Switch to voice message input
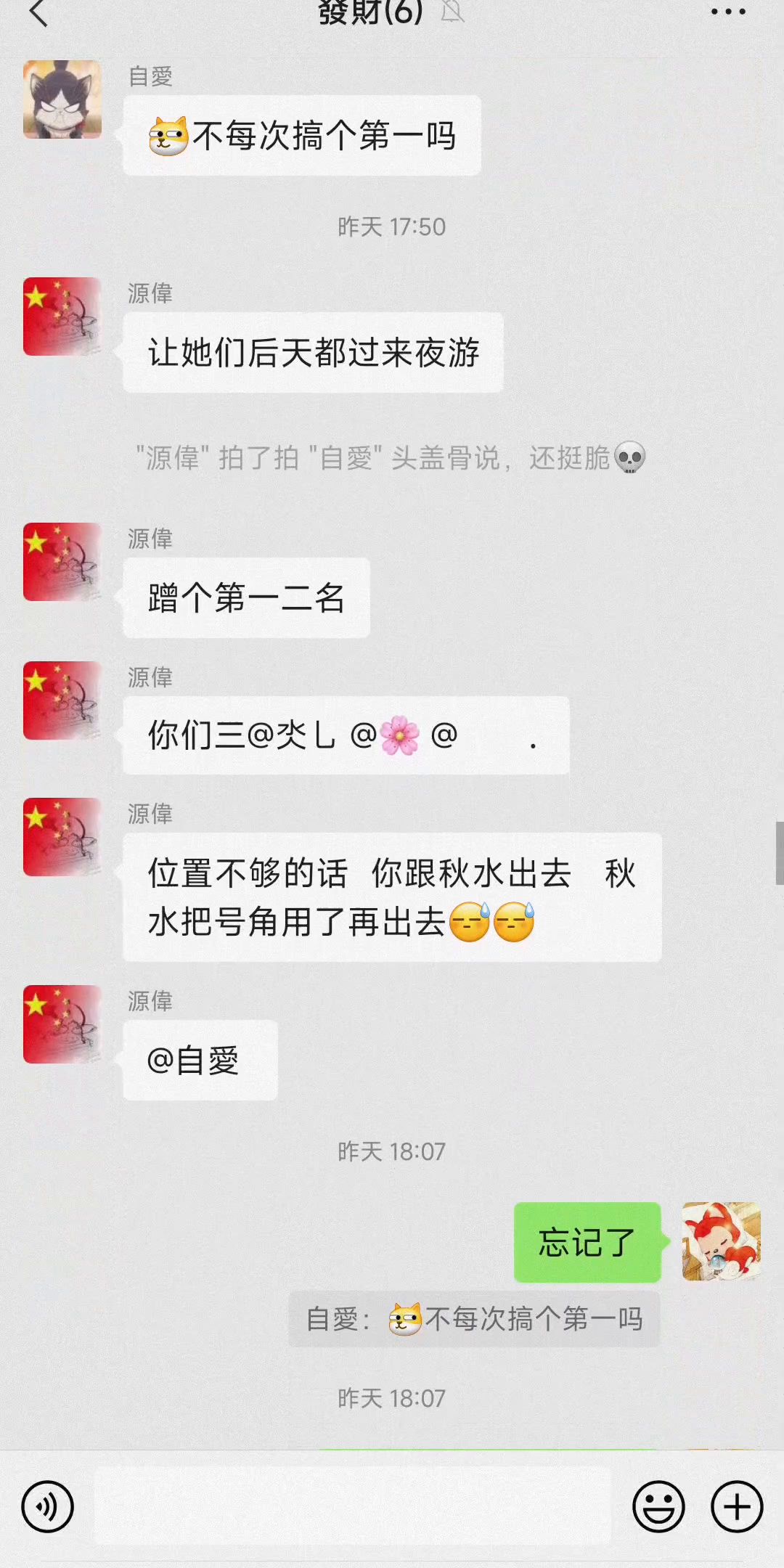The height and width of the screenshot is (1568, 784). 48,1507
